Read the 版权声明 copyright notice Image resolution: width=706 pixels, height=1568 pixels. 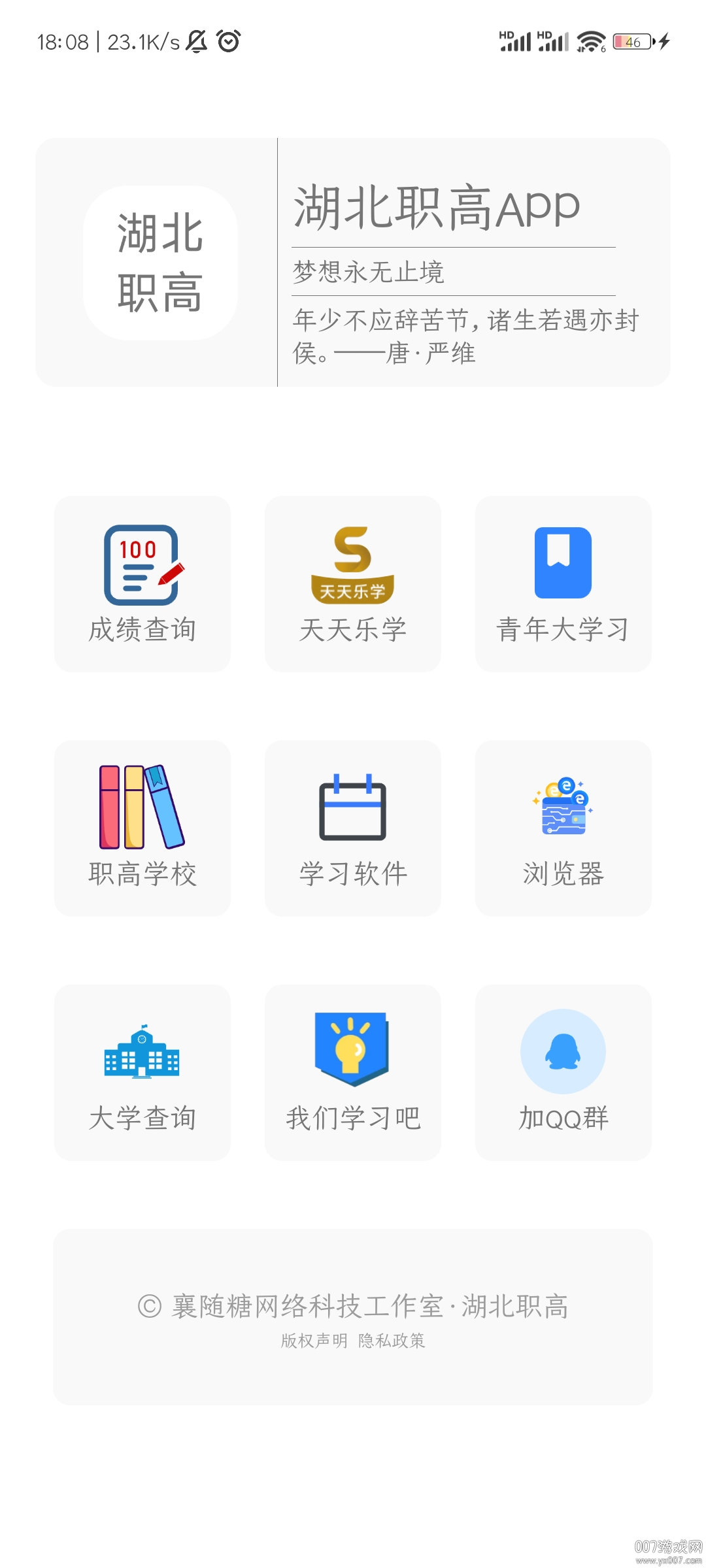point(314,1341)
